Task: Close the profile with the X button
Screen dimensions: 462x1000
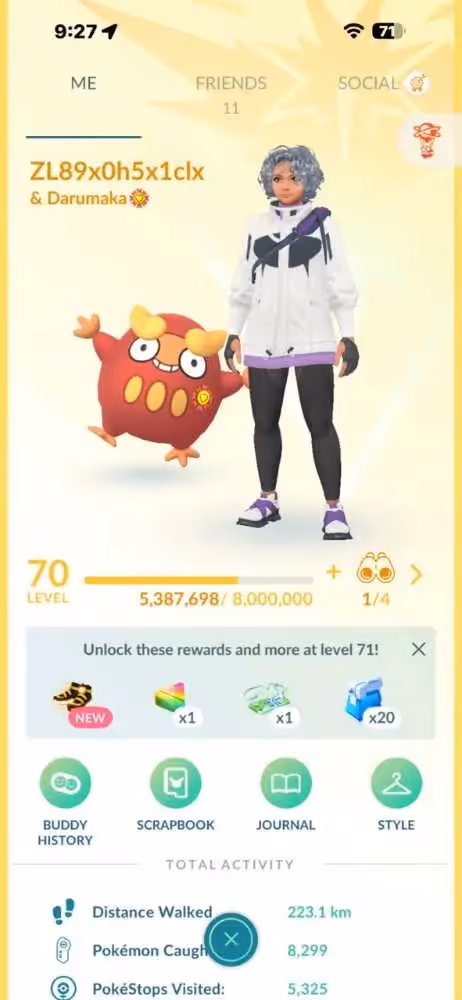Action: coord(231,939)
